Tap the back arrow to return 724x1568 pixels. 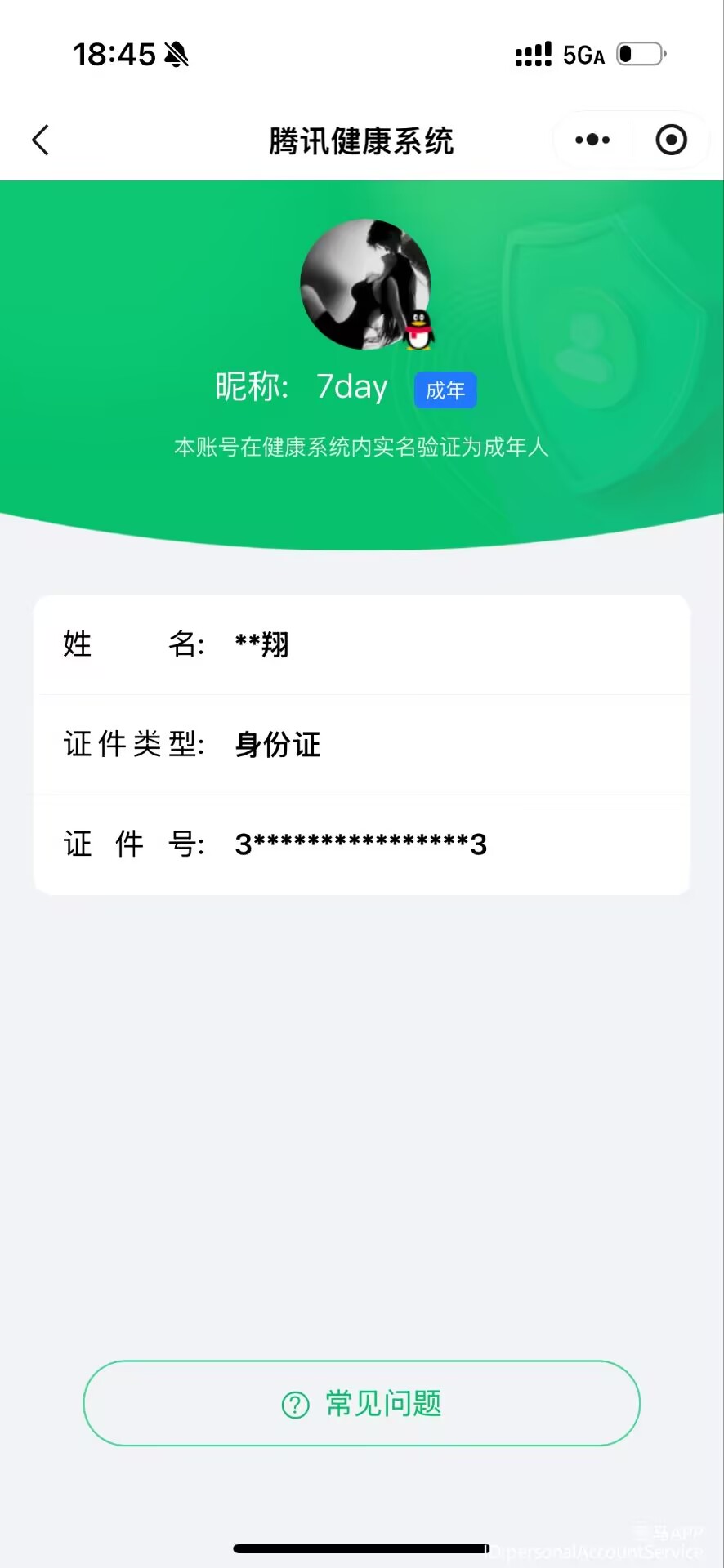pos(41,140)
